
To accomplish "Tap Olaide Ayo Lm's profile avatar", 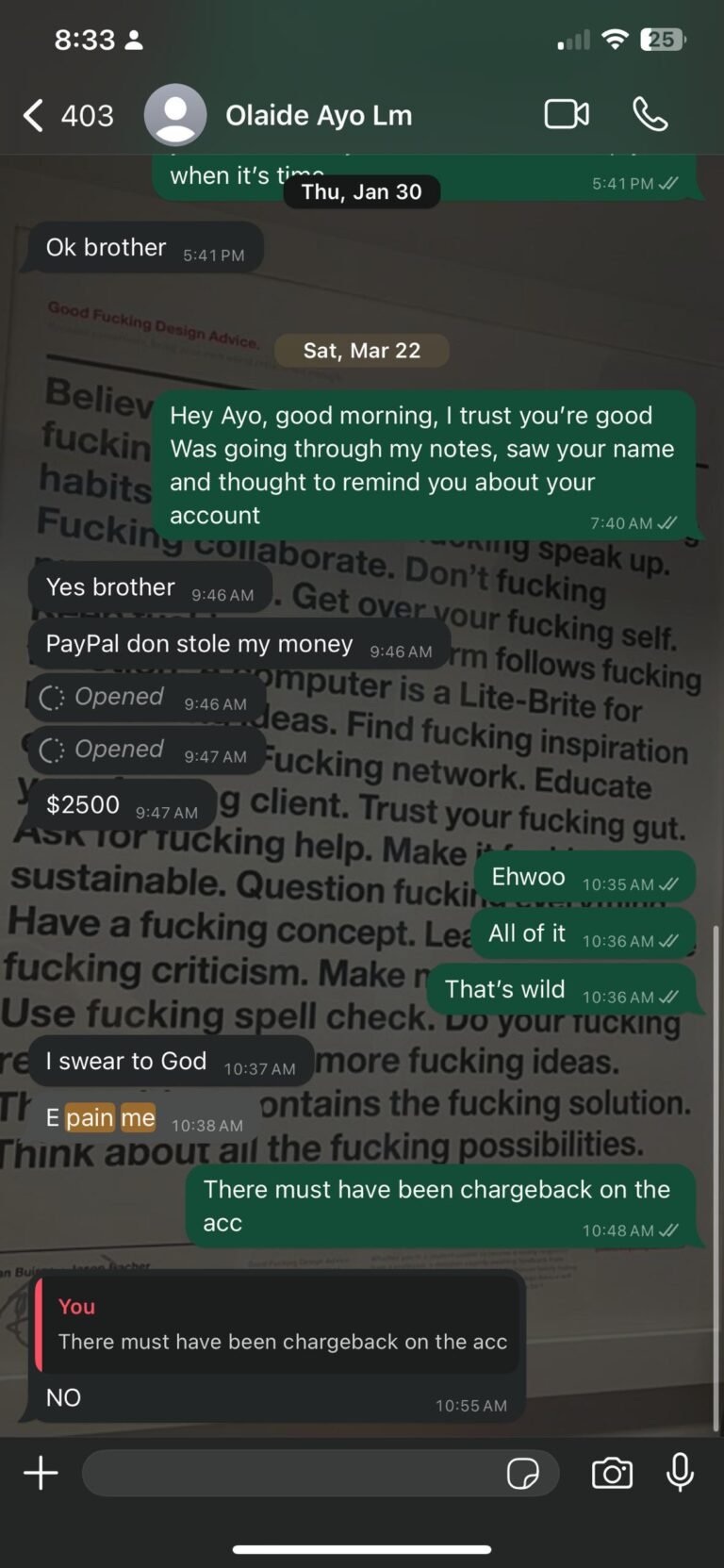I will (x=175, y=113).
